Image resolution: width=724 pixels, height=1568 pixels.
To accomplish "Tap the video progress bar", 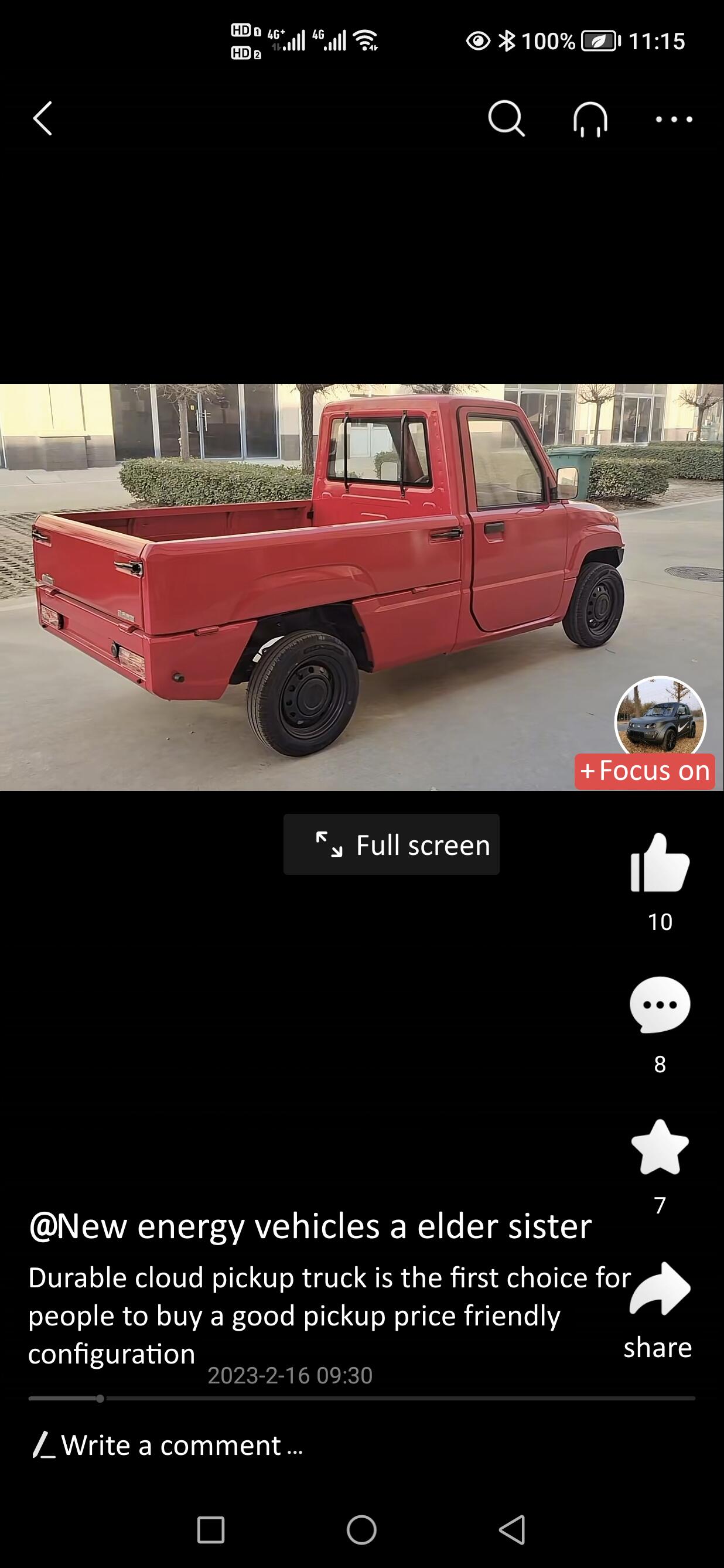I will [361, 1399].
